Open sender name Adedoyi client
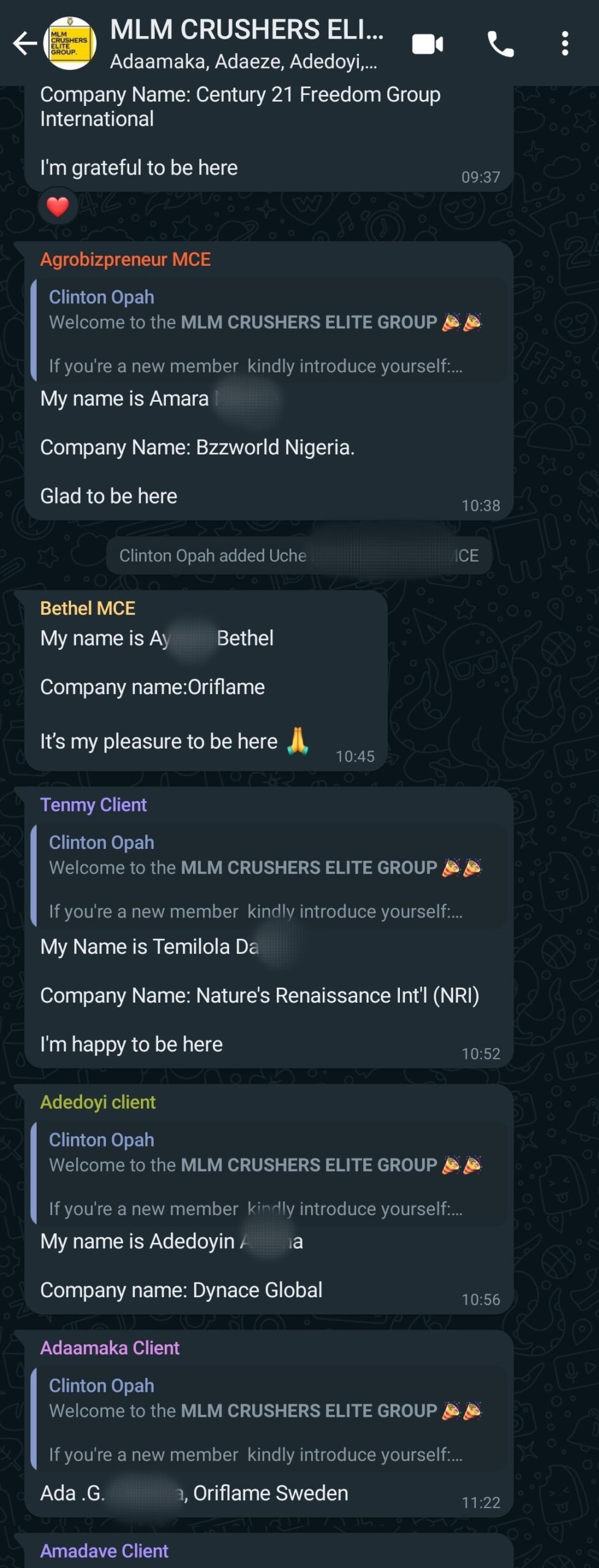 (x=97, y=1102)
